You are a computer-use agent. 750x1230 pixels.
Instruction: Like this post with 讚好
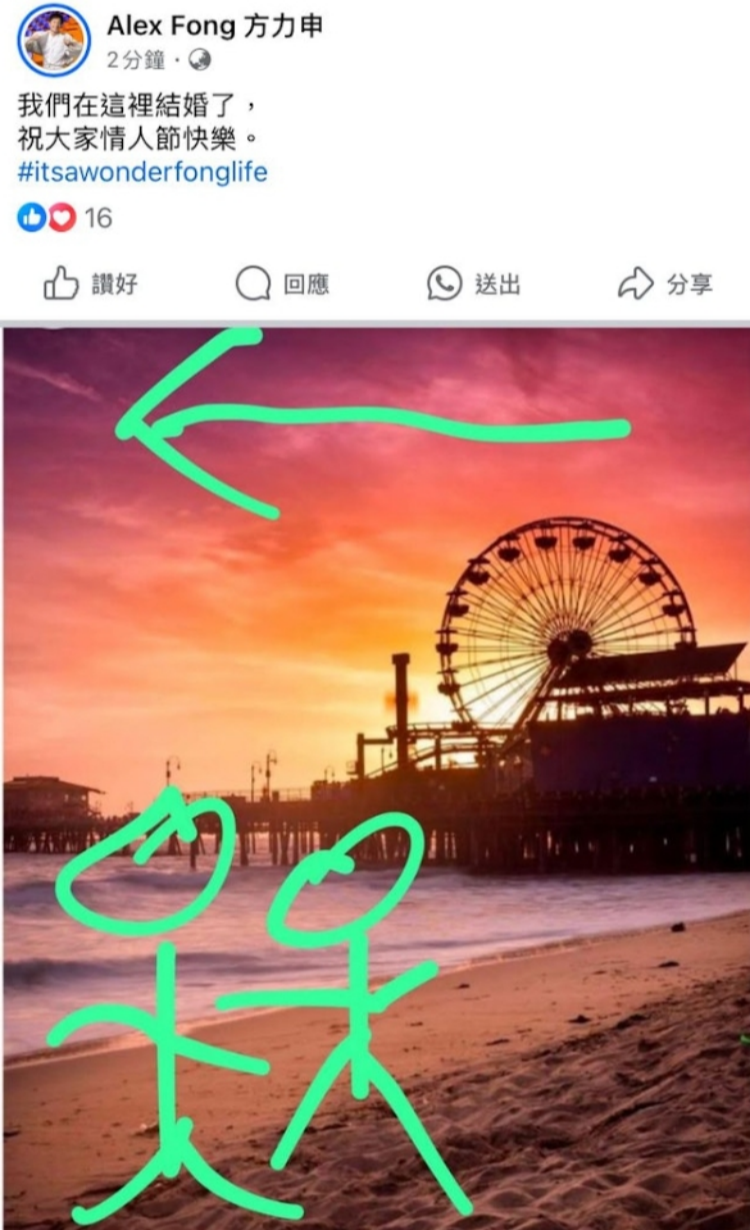coord(90,284)
